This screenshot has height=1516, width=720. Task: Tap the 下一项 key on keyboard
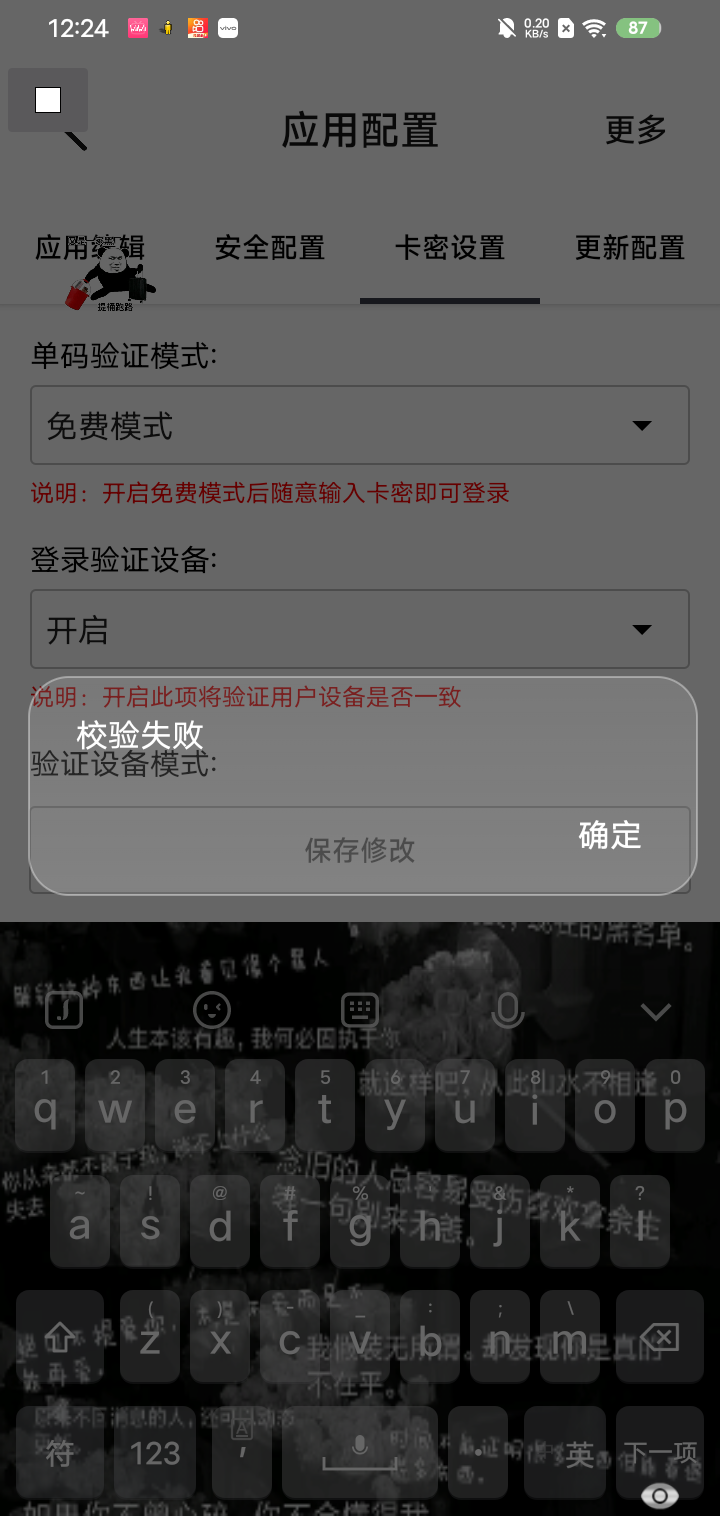click(x=659, y=1453)
